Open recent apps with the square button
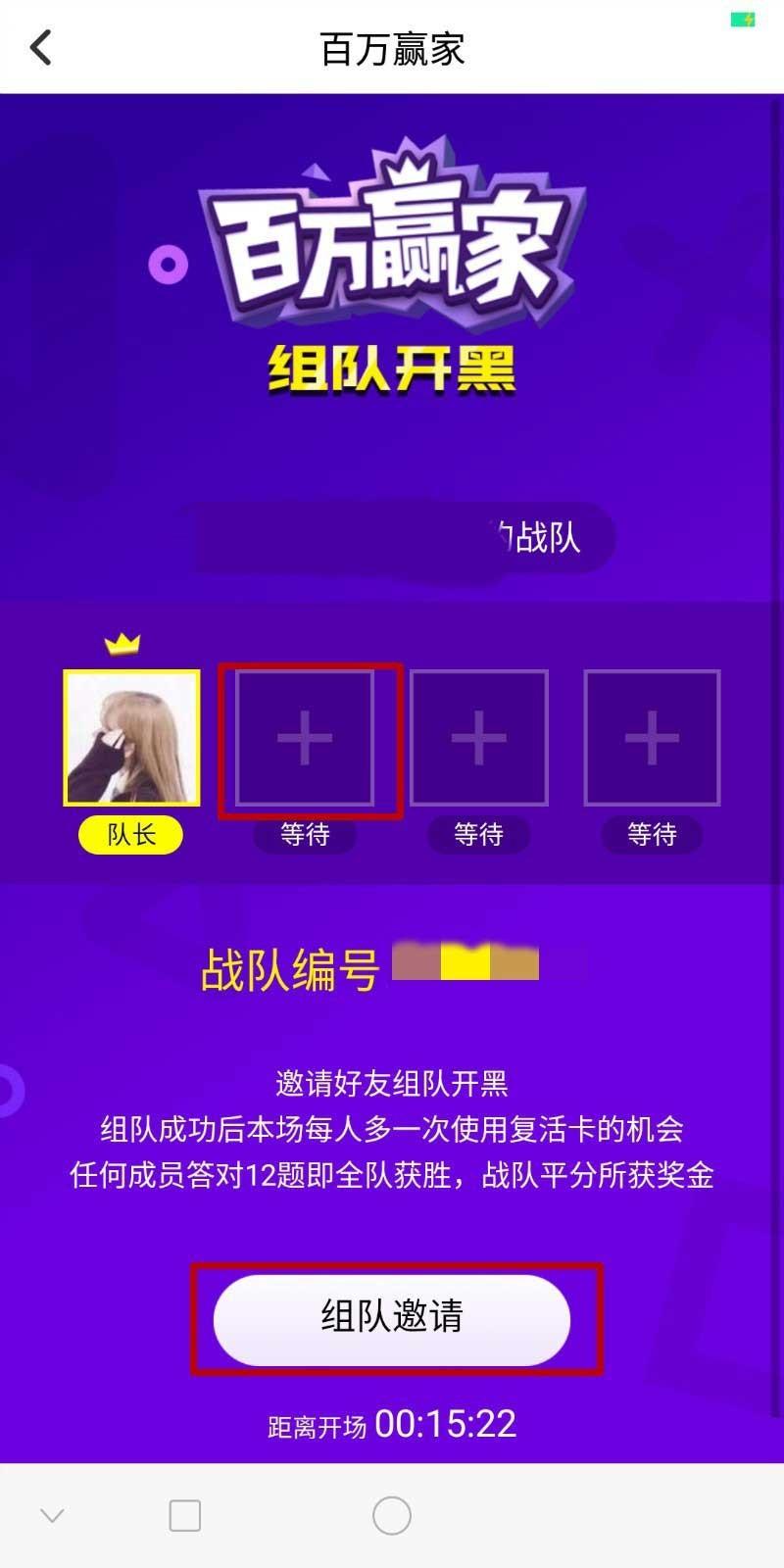The image size is (784, 1568). [185, 1515]
